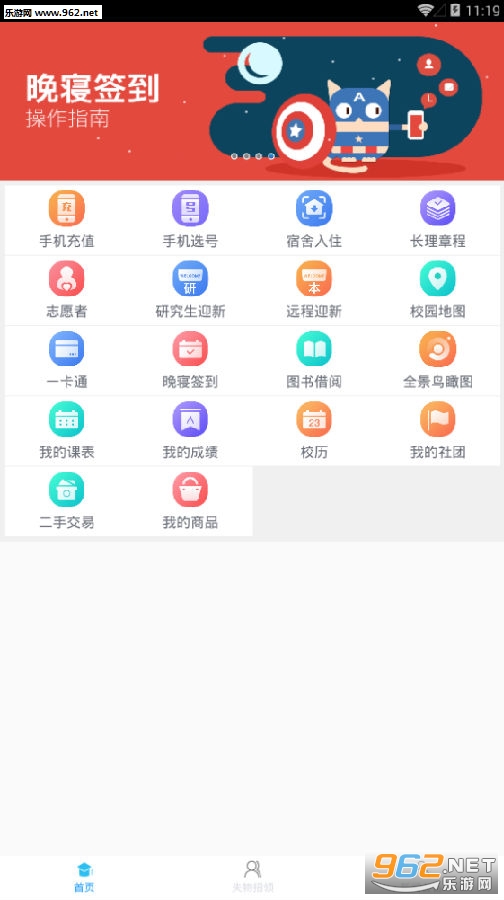504x900 pixels.
Task: Select the 手机选号 grid item
Action: pos(190,220)
